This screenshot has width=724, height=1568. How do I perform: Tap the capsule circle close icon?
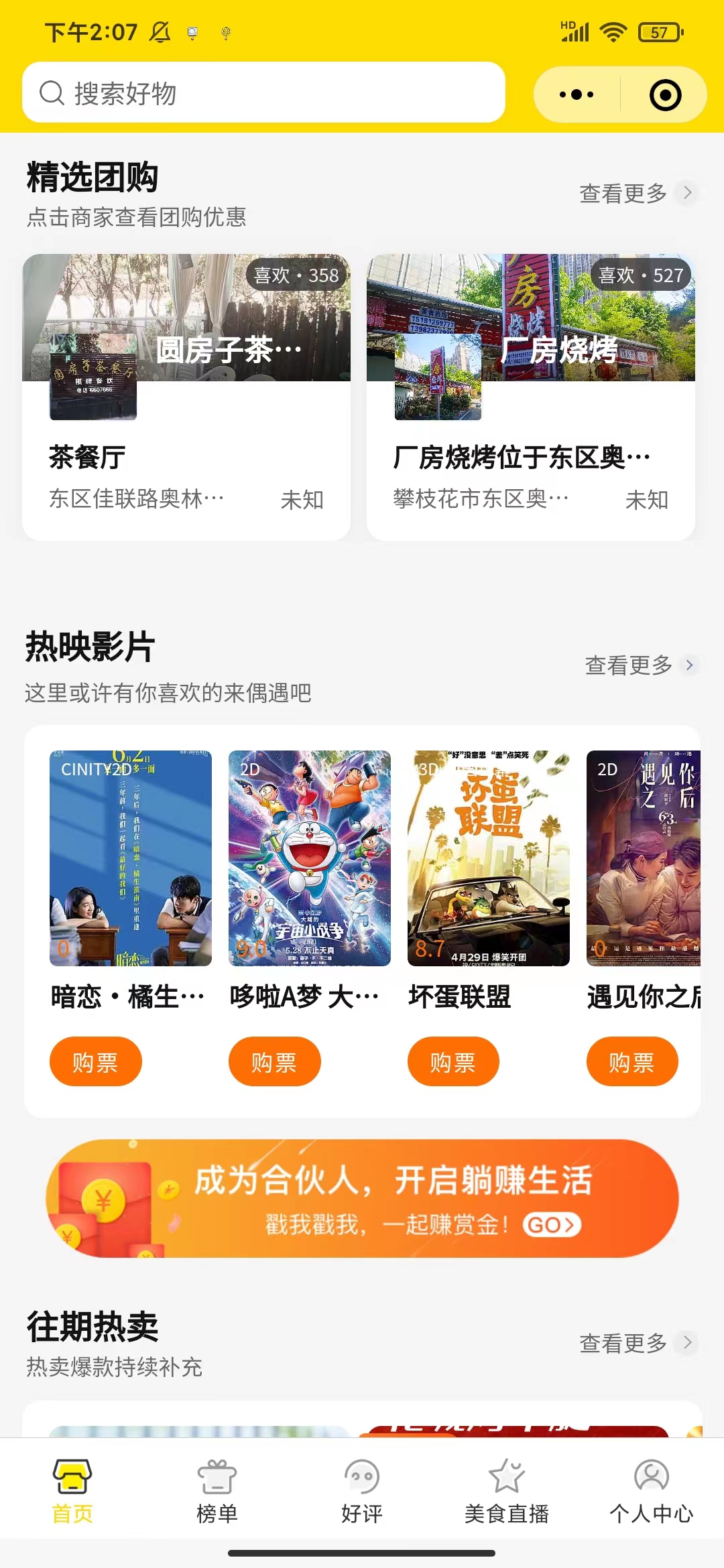664,94
